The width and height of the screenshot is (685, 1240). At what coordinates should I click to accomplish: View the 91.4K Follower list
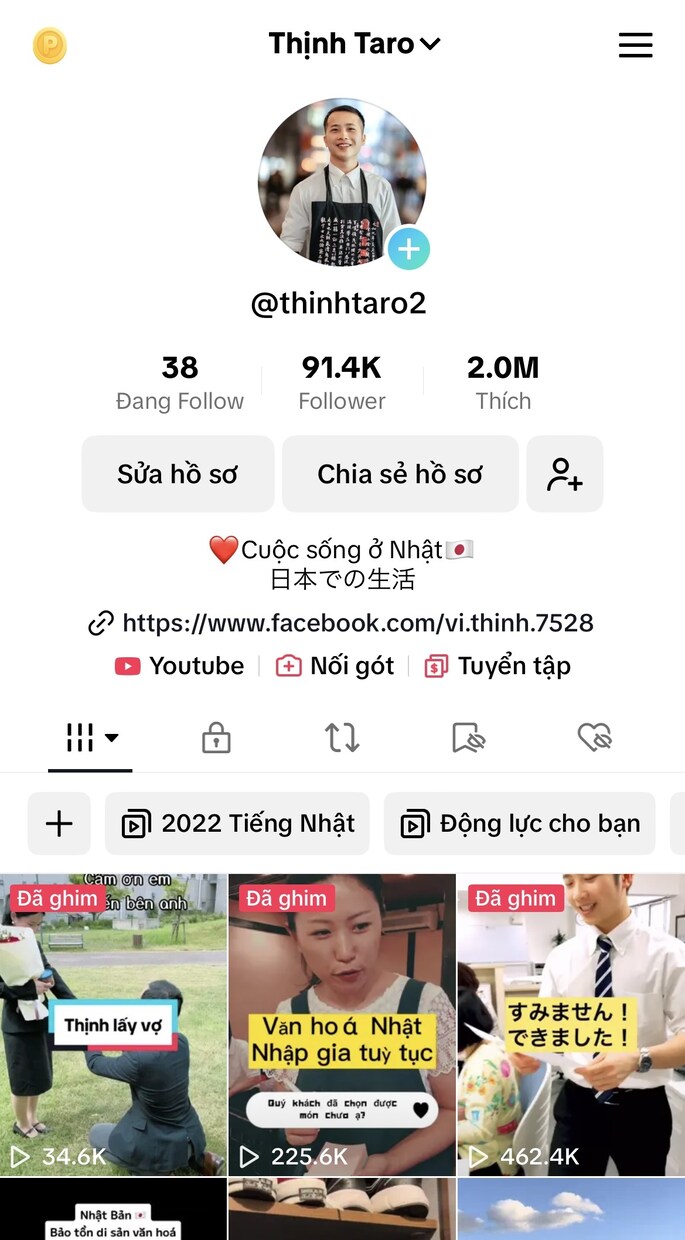click(342, 383)
